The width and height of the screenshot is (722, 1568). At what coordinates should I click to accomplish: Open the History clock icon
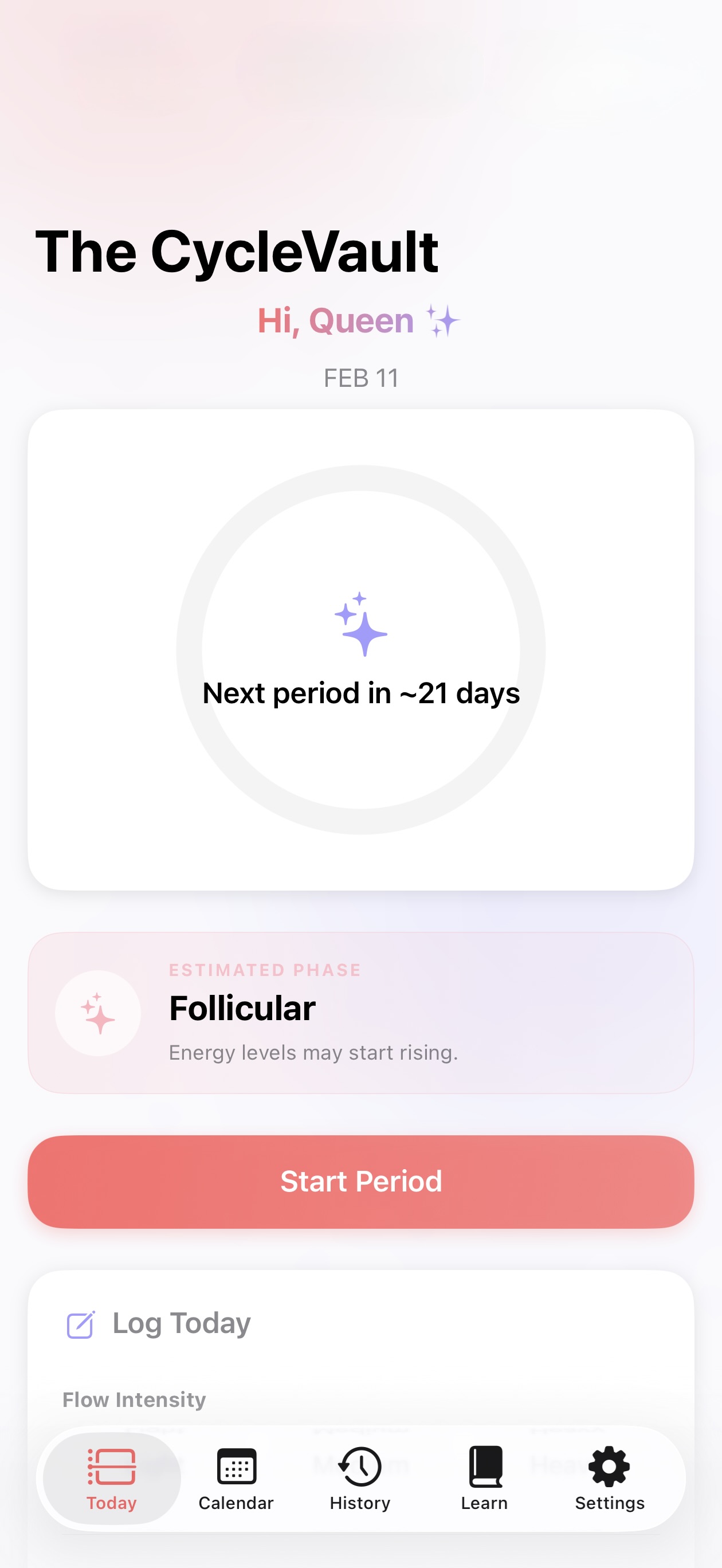tap(360, 1467)
